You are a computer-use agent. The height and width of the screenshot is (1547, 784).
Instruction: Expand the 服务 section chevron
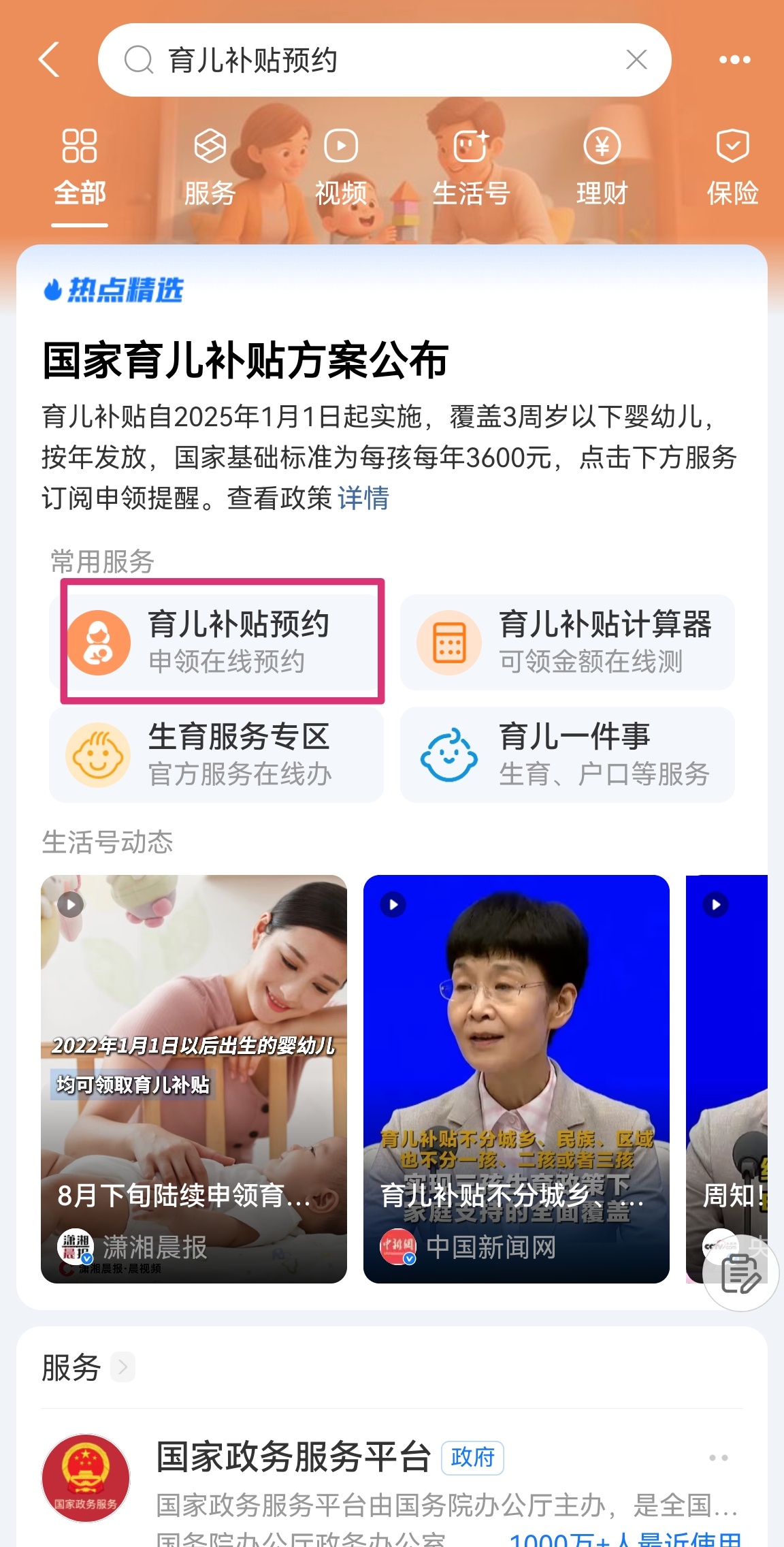click(x=123, y=1367)
